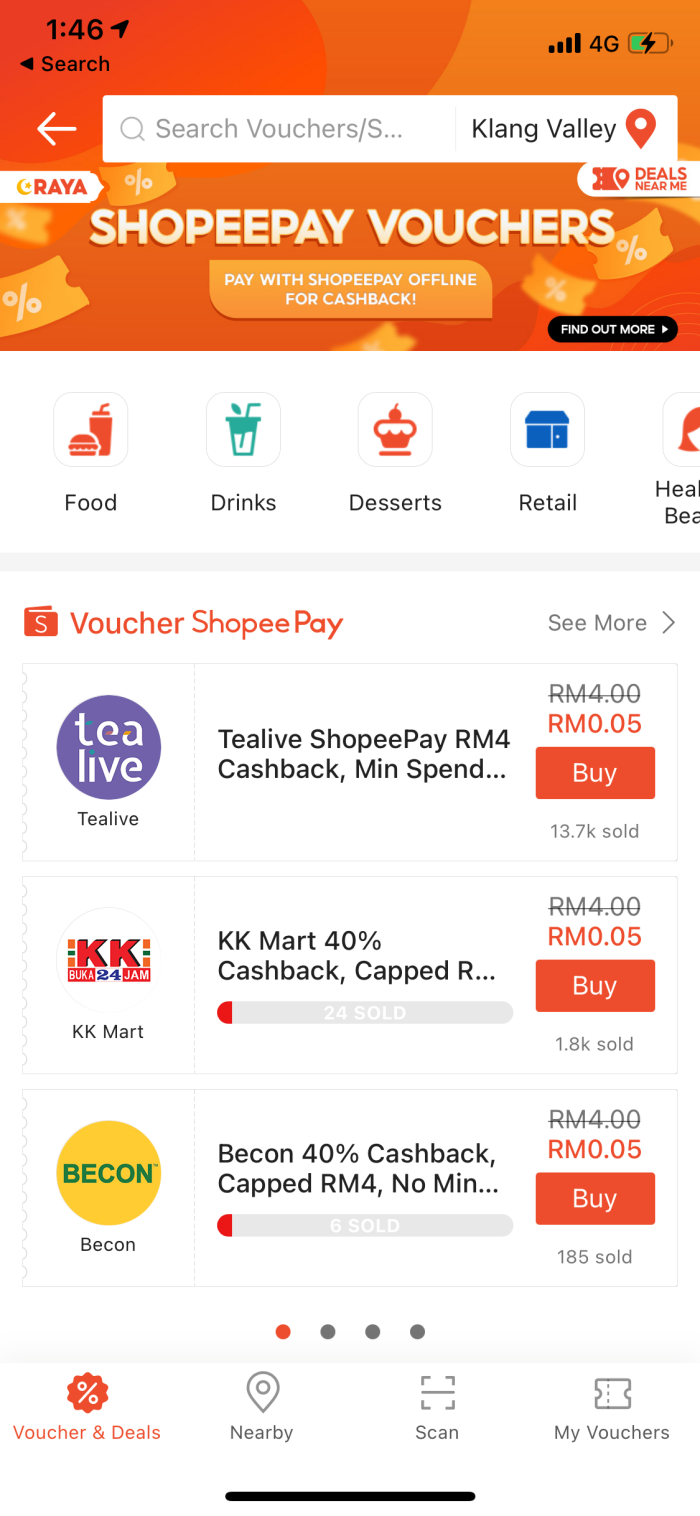Browse the Desserts category
Screen dimensions: 700x1516
395,452
